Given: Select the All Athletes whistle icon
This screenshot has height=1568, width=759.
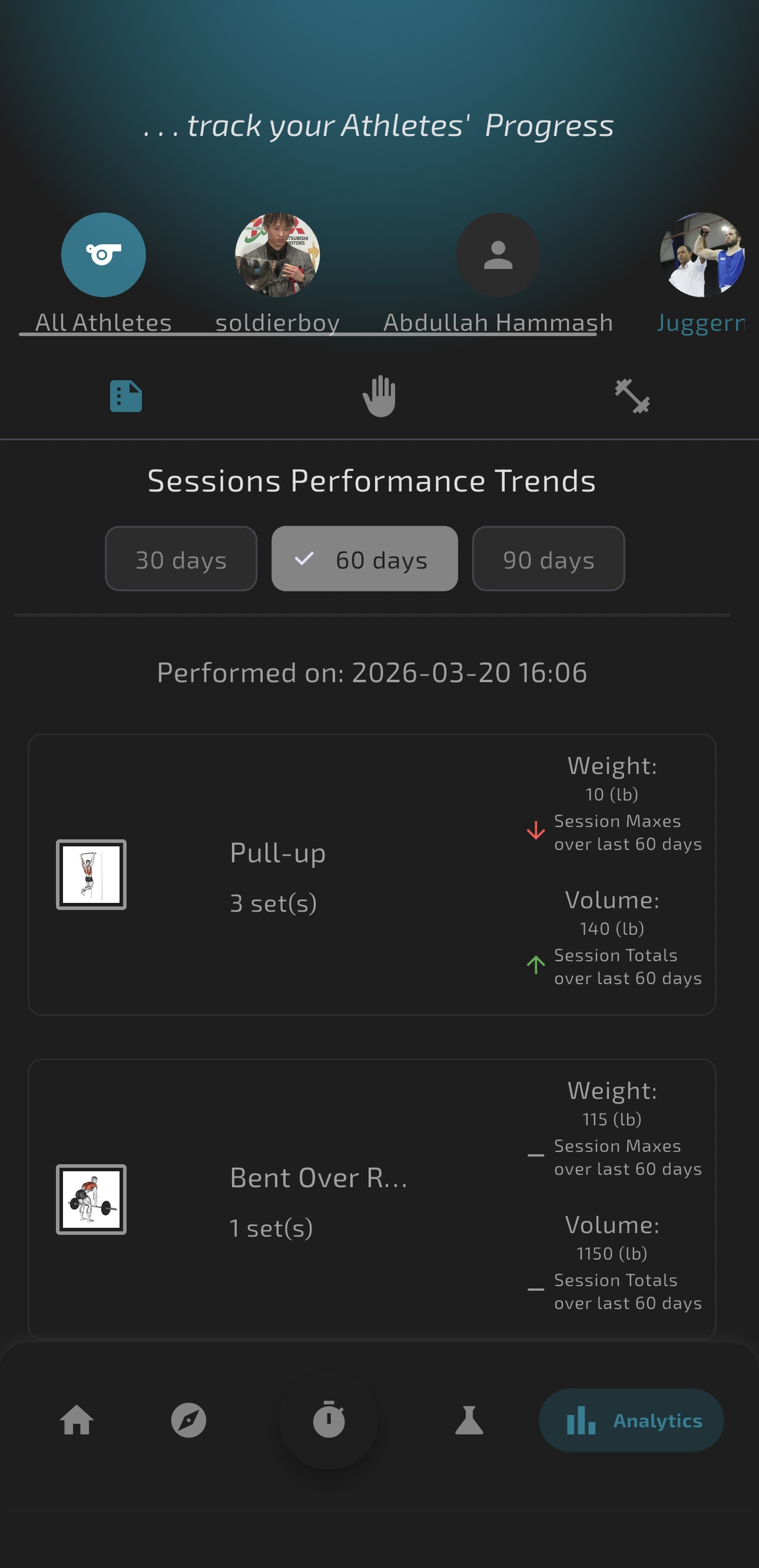Looking at the screenshot, I should click(103, 255).
